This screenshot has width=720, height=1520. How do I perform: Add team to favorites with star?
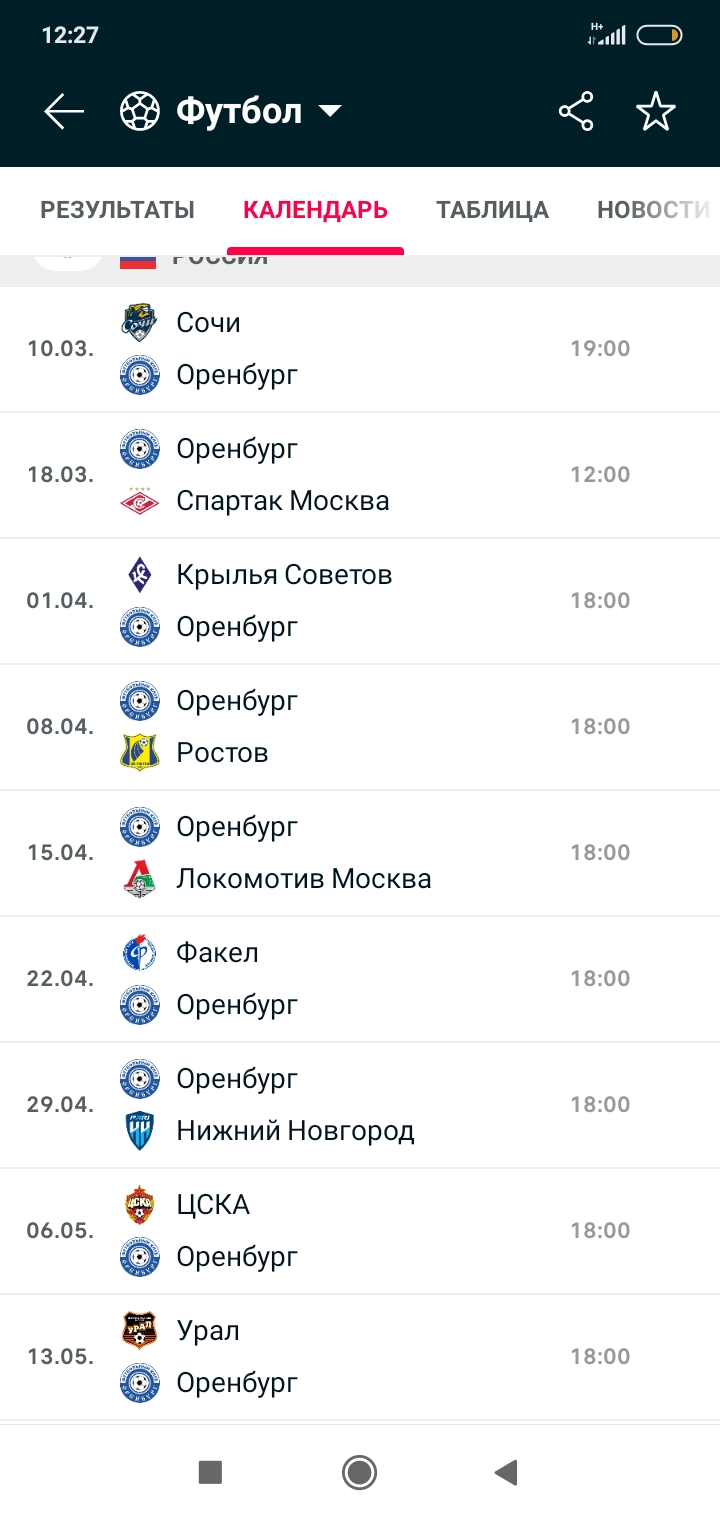656,111
